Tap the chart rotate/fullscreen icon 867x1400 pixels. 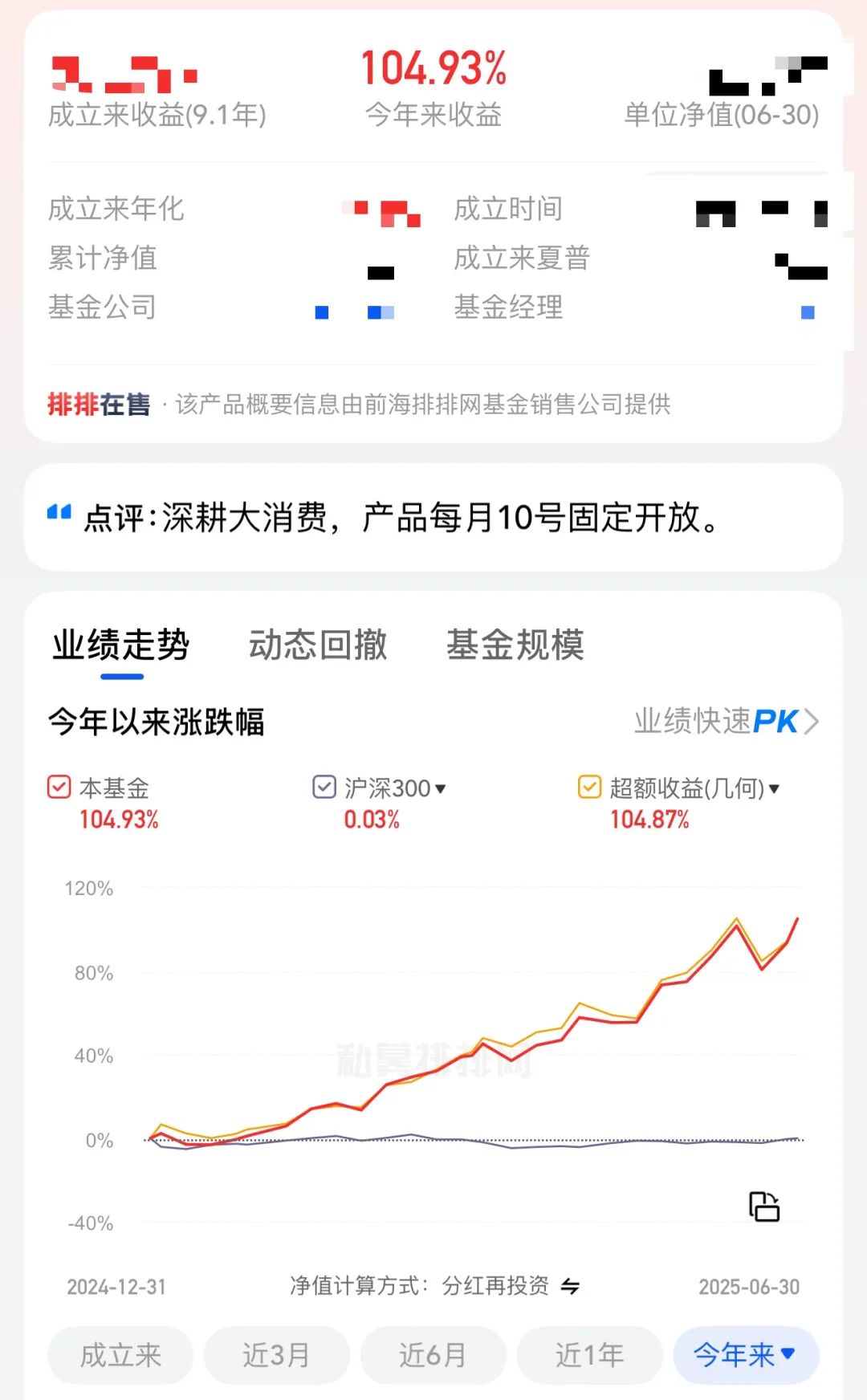(x=764, y=1207)
